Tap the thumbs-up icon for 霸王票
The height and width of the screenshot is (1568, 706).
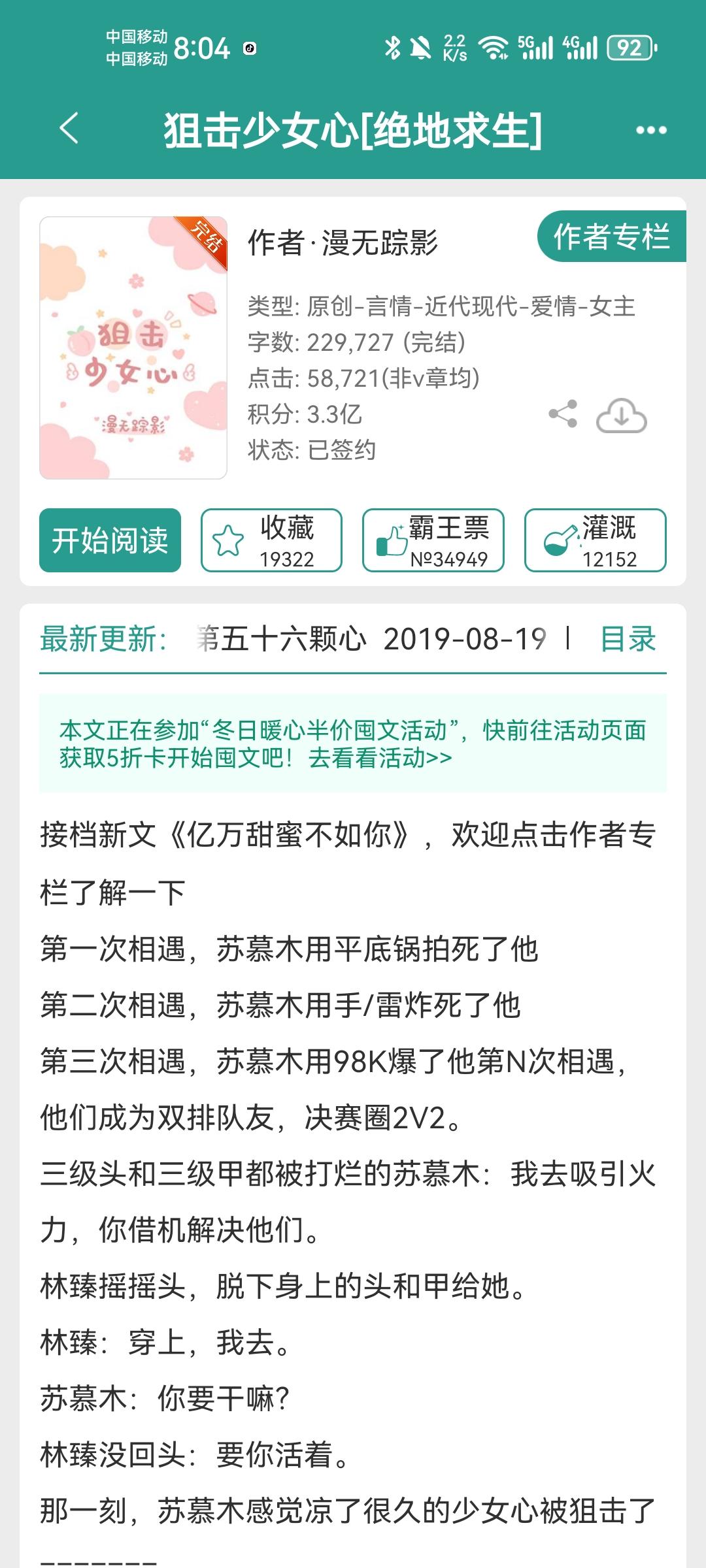pos(388,536)
